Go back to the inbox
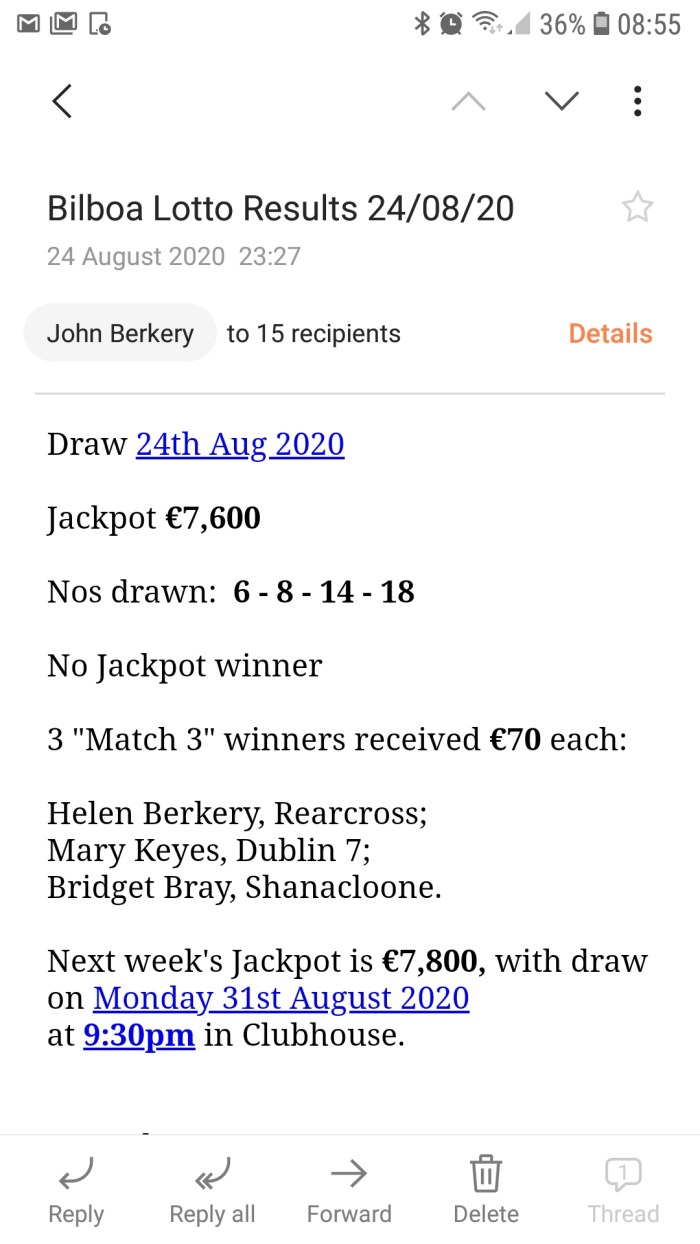Image resolution: width=700 pixels, height=1244 pixels. pyautogui.click(x=62, y=101)
